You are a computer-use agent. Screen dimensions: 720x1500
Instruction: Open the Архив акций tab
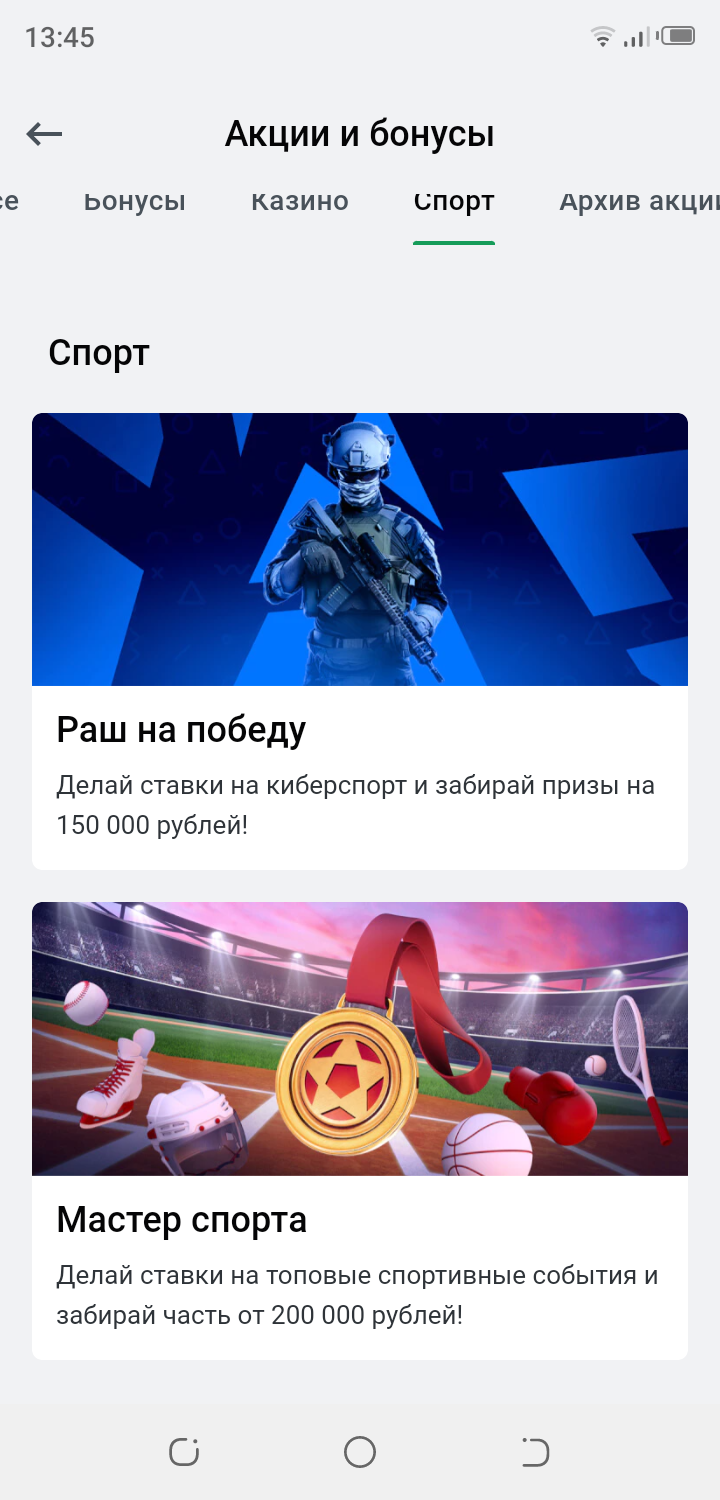tap(638, 201)
